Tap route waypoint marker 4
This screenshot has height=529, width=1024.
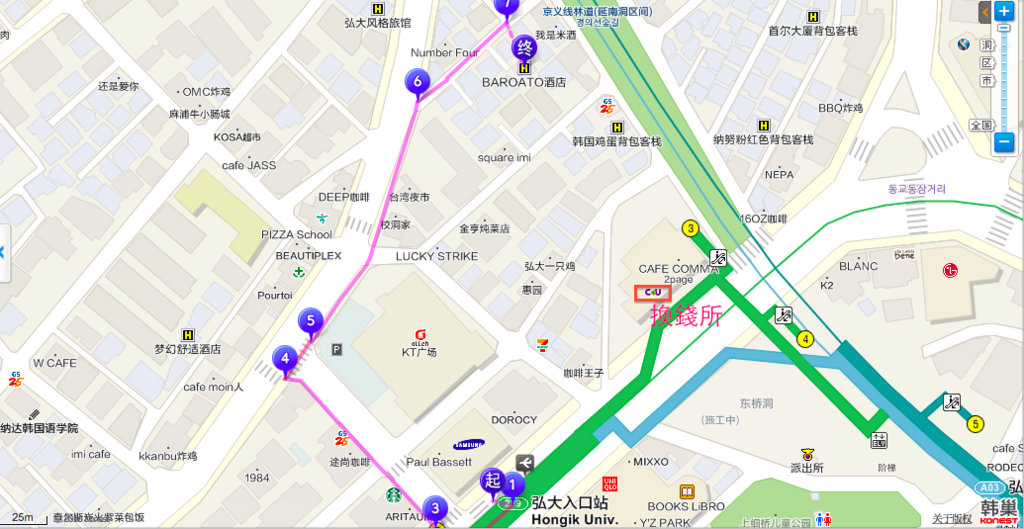285,359
